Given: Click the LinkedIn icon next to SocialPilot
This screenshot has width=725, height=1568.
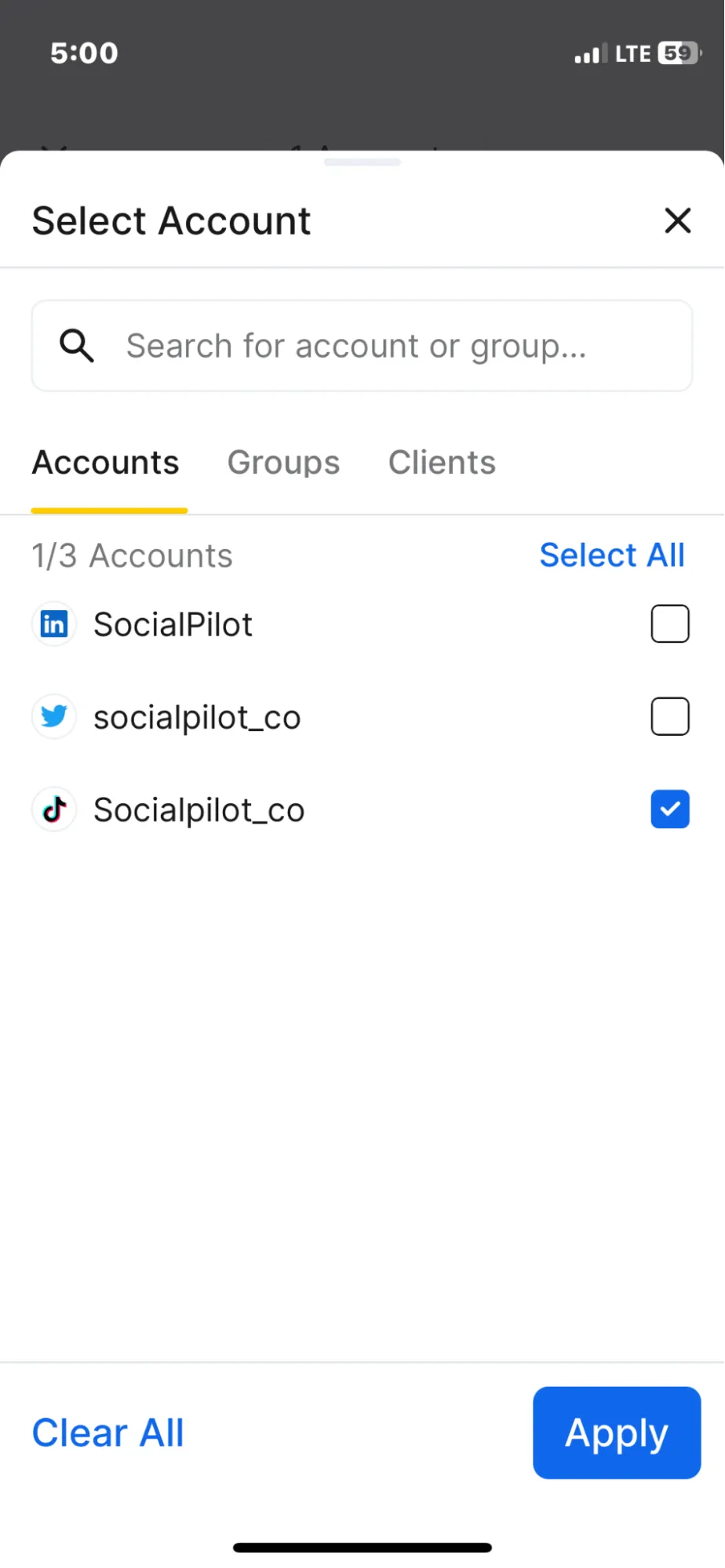Looking at the screenshot, I should [53, 624].
